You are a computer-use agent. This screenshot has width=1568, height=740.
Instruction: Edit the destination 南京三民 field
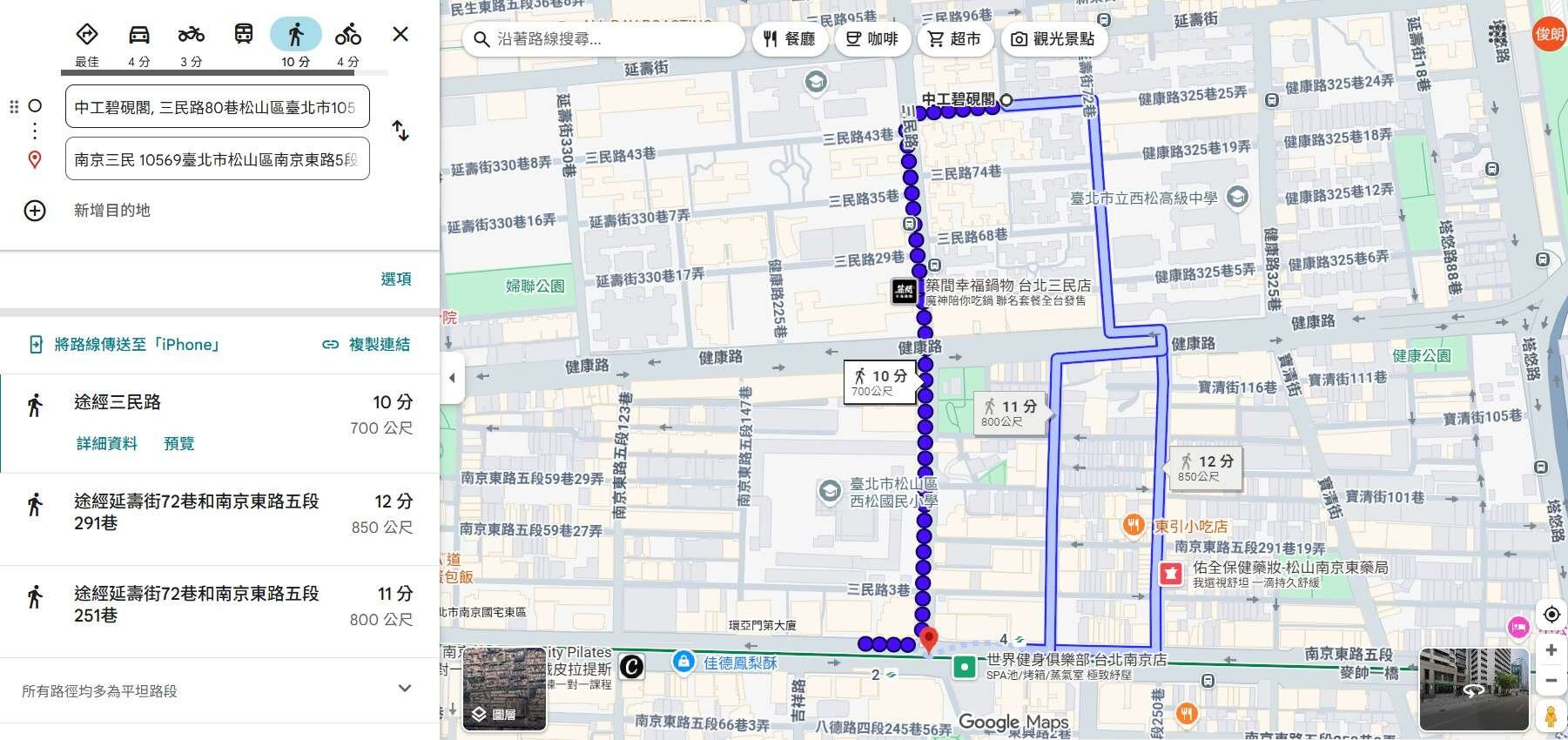(x=217, y=159)
